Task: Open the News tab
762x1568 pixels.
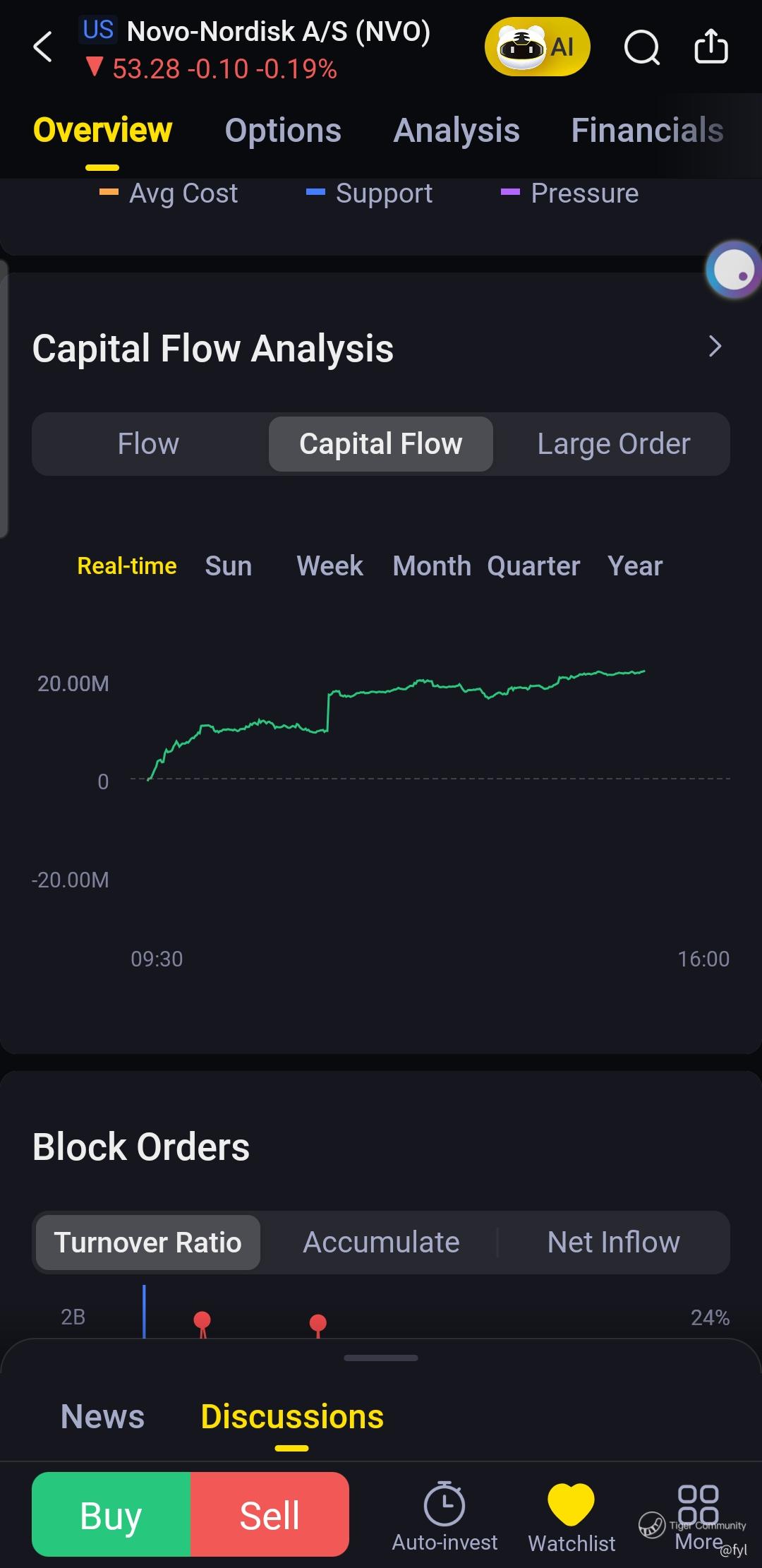Action: [x=102, y=1417]
